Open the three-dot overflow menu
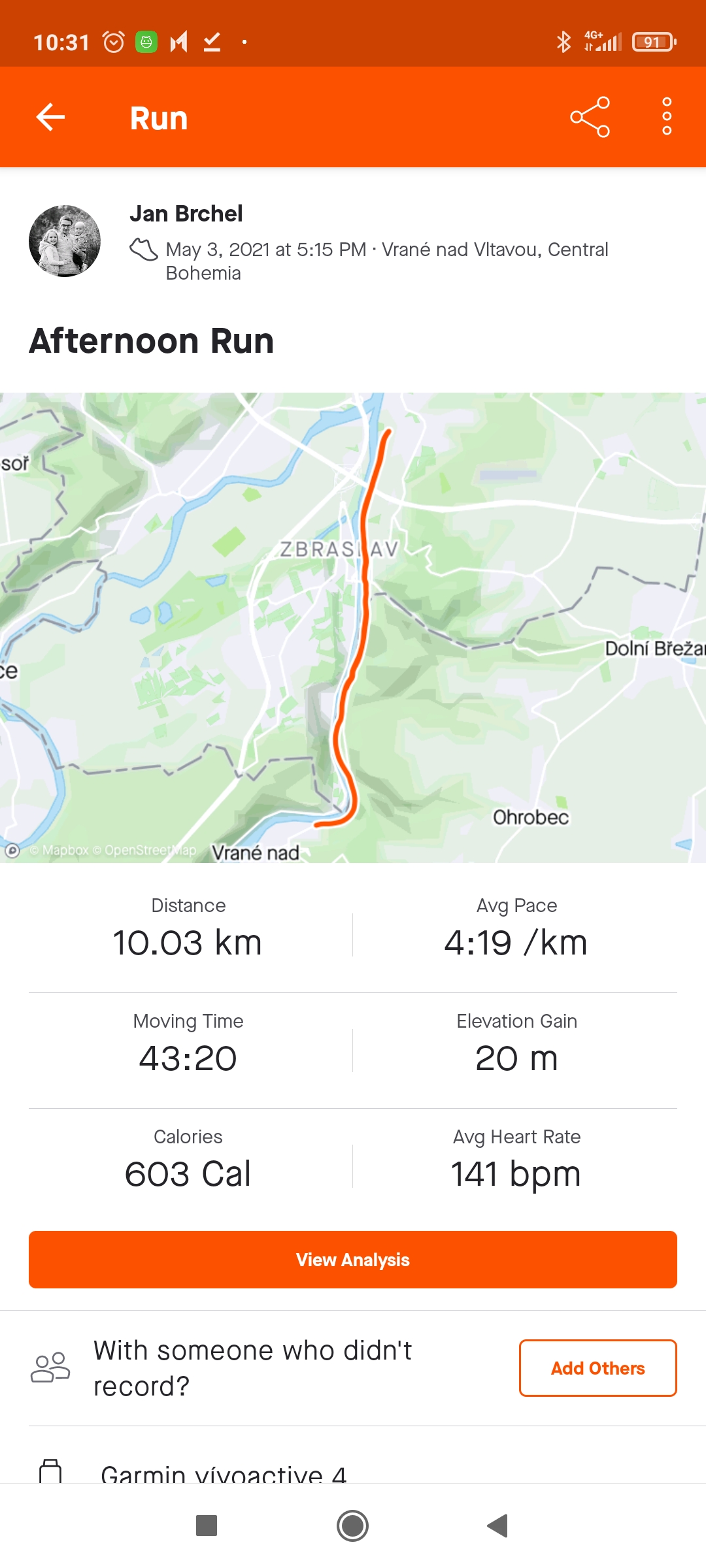The width and height of the screenshot is (706, 1568). pos(667,117)
